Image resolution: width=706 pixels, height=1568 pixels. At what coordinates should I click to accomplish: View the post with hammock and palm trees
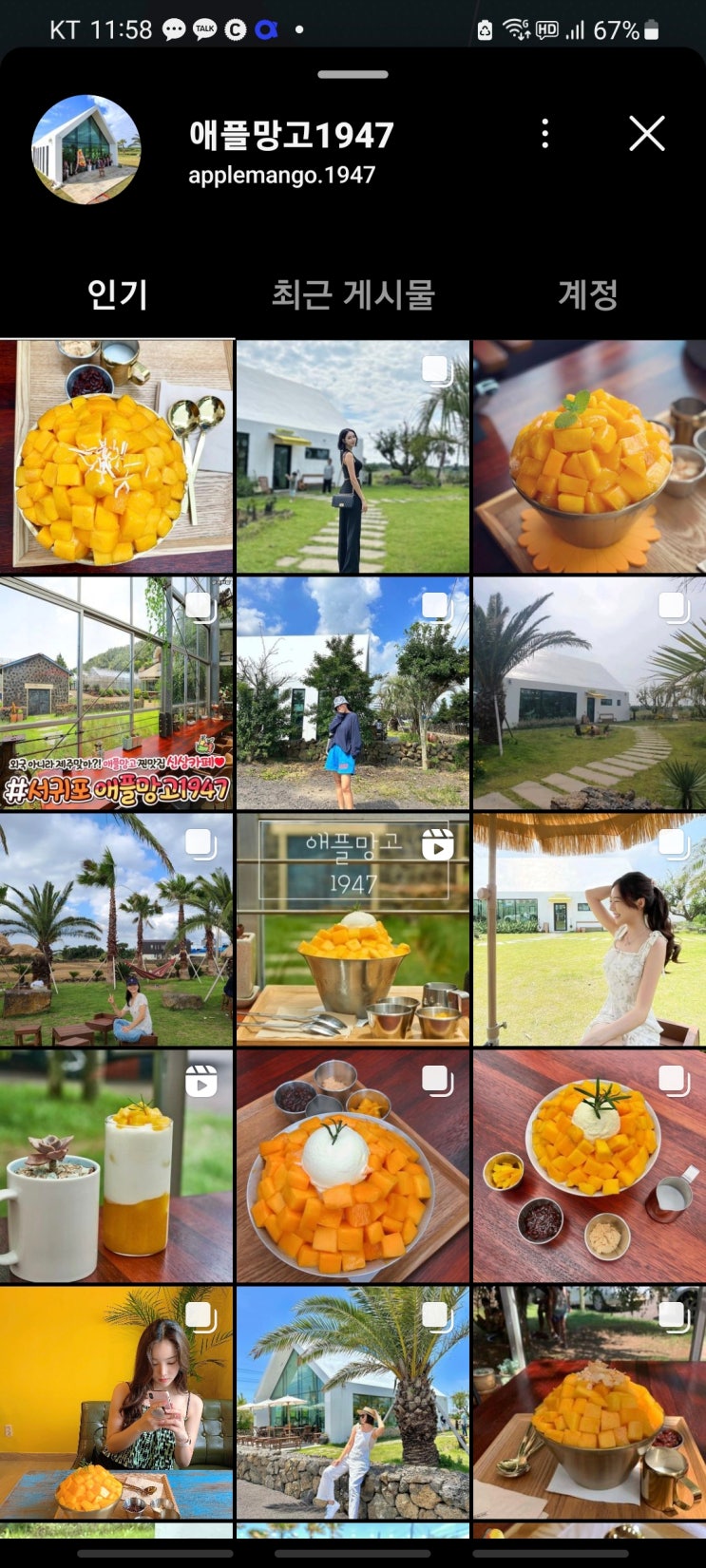117,930
